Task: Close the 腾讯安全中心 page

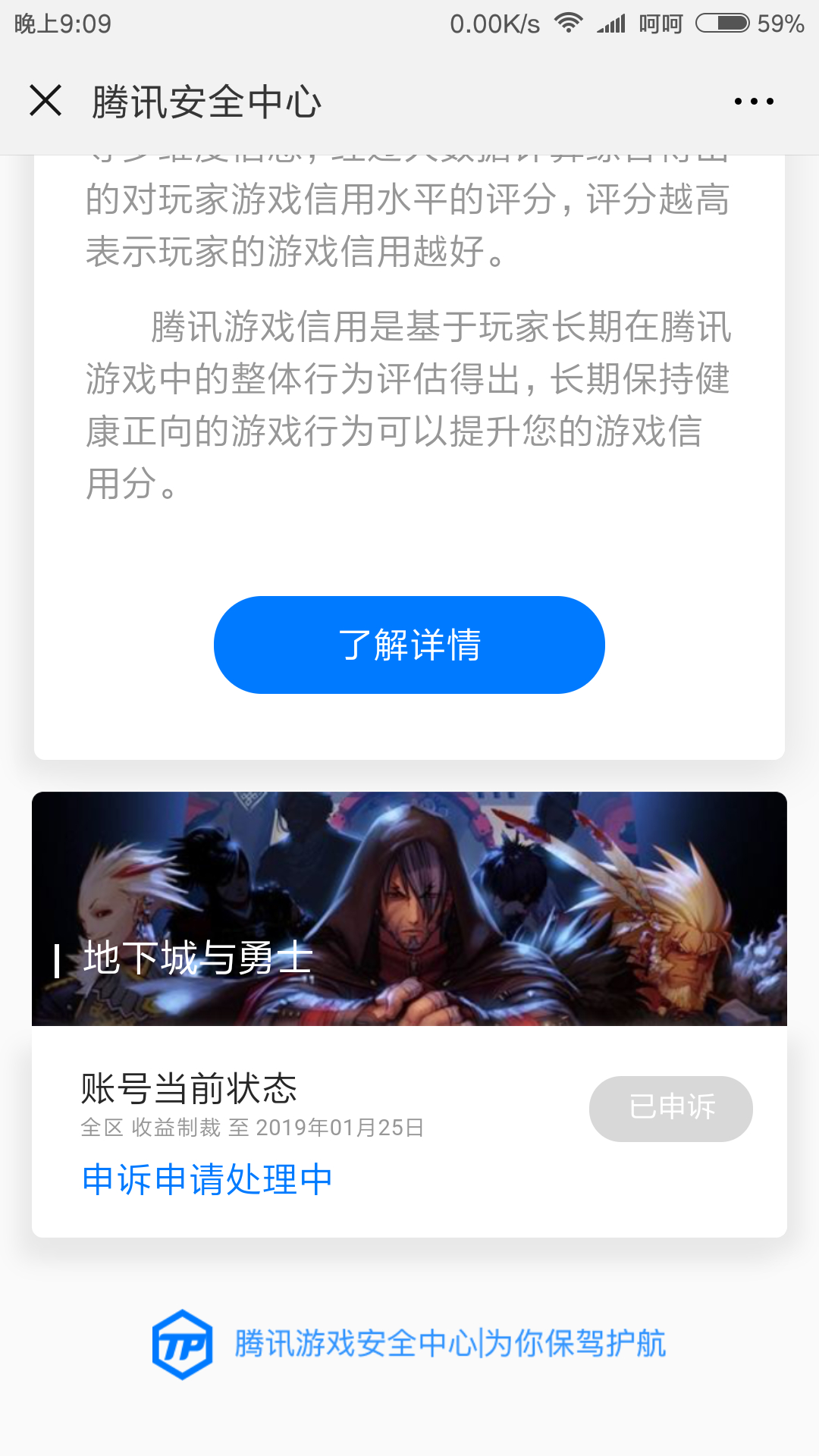Action: [x=45, y=100]
